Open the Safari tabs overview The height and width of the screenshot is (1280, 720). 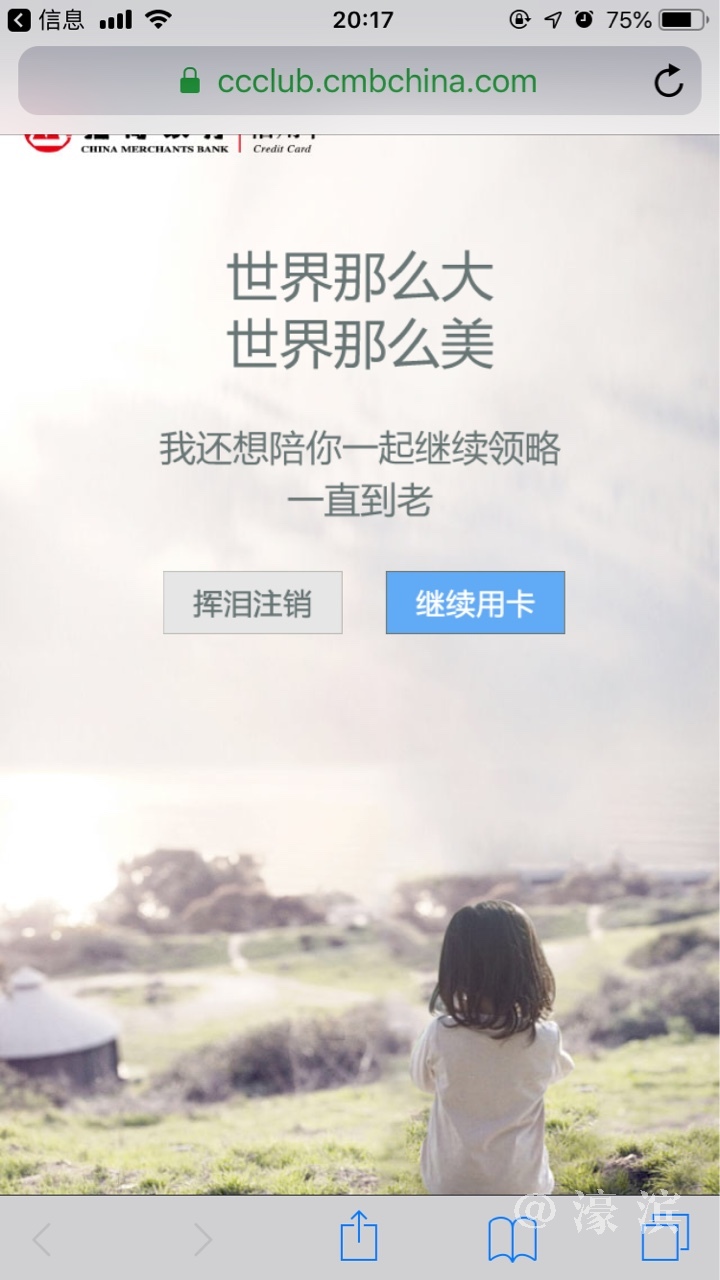[665, 1238]
